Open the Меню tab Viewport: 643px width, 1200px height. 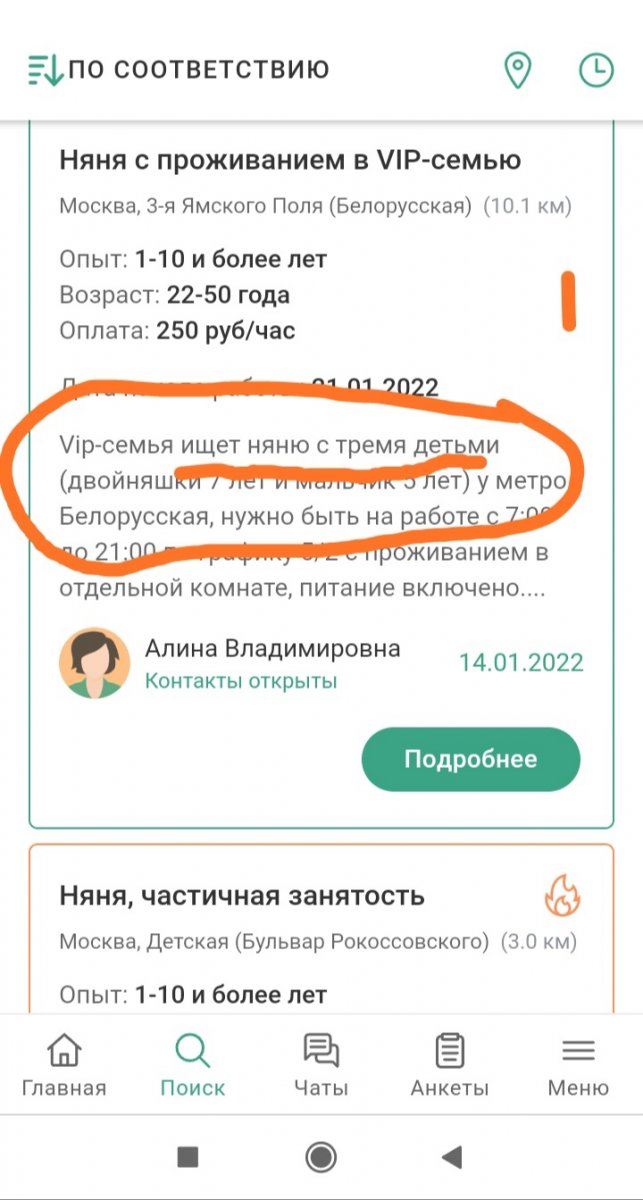[578, 1066]
